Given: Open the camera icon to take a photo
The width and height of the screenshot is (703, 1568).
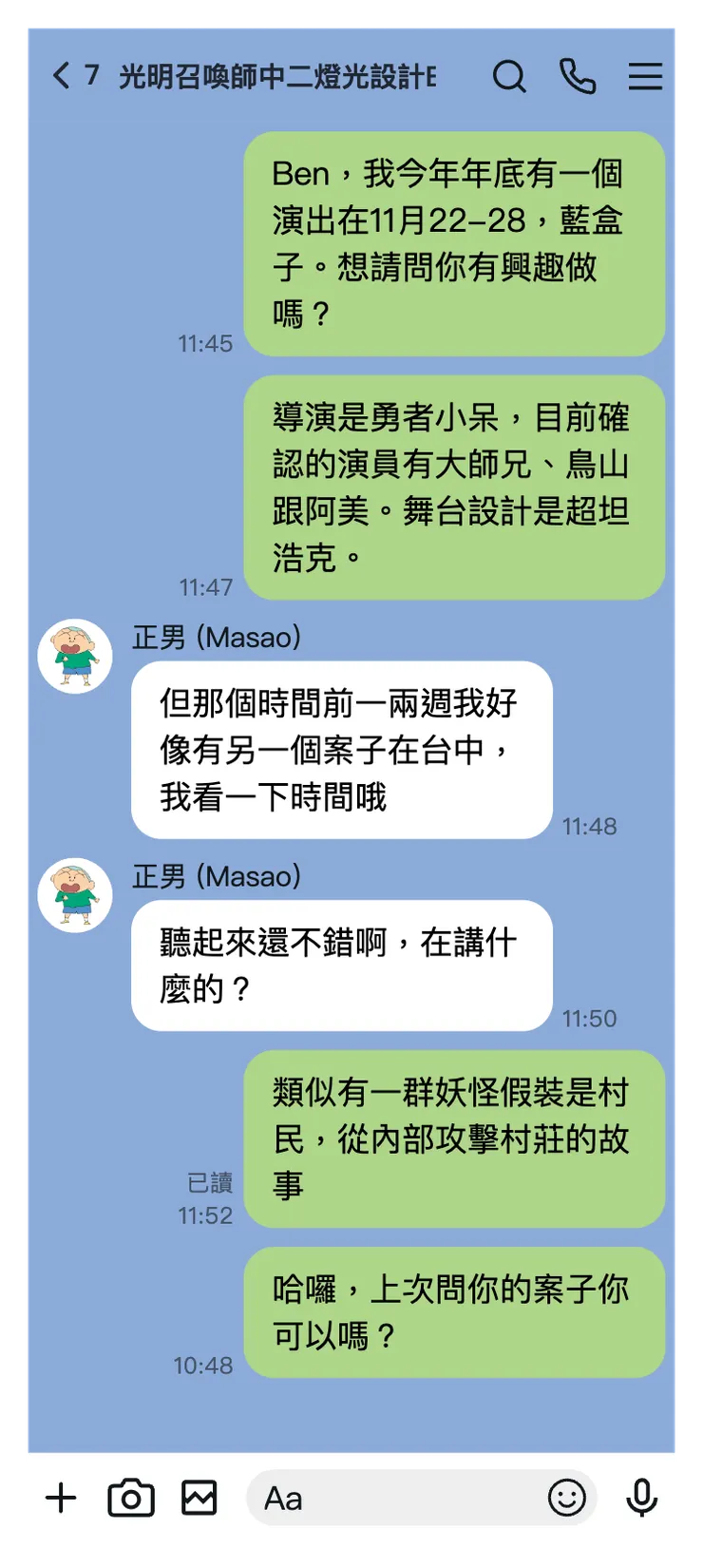Looking at the screenshot, I should pyautogui.click(x=132, y=1498).
